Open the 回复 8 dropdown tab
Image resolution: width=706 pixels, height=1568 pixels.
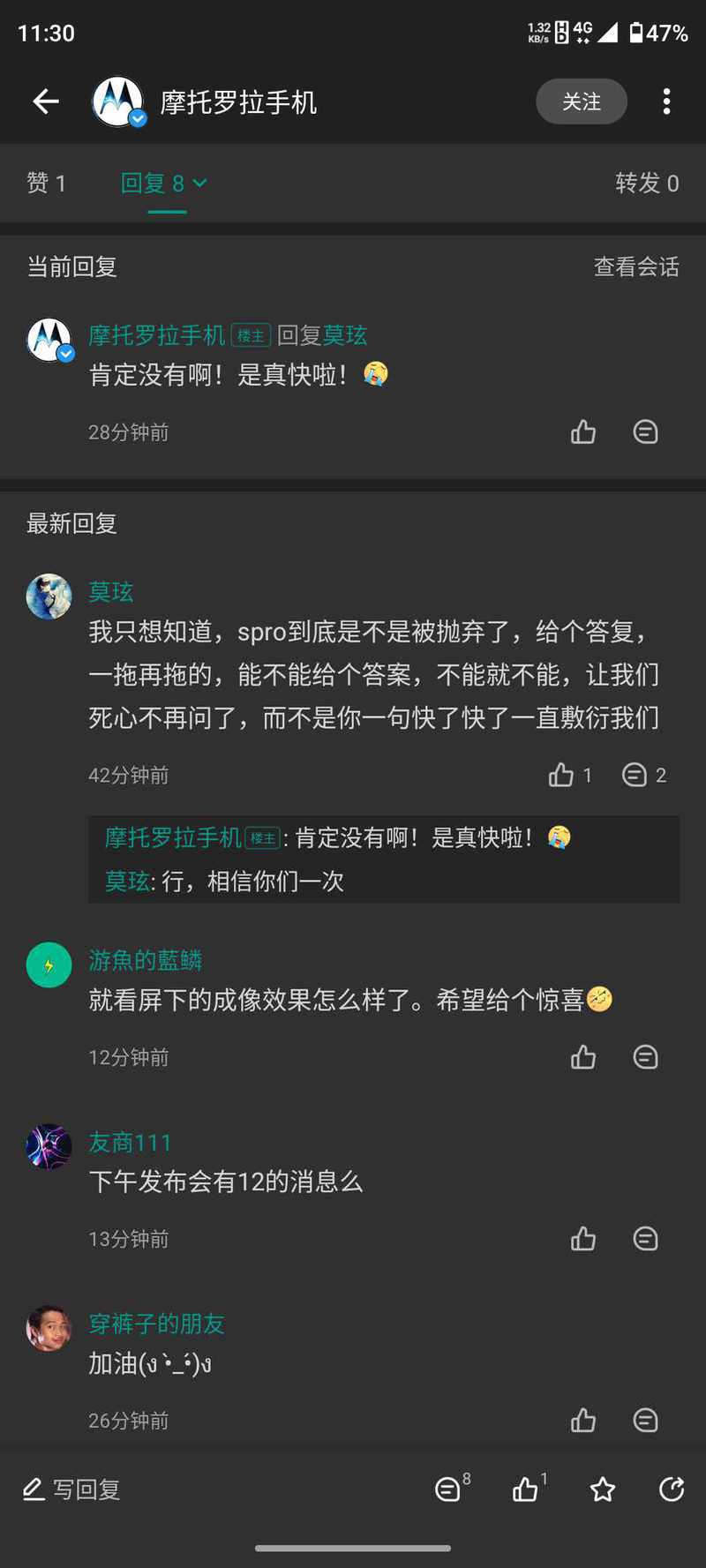click(164, 183)
